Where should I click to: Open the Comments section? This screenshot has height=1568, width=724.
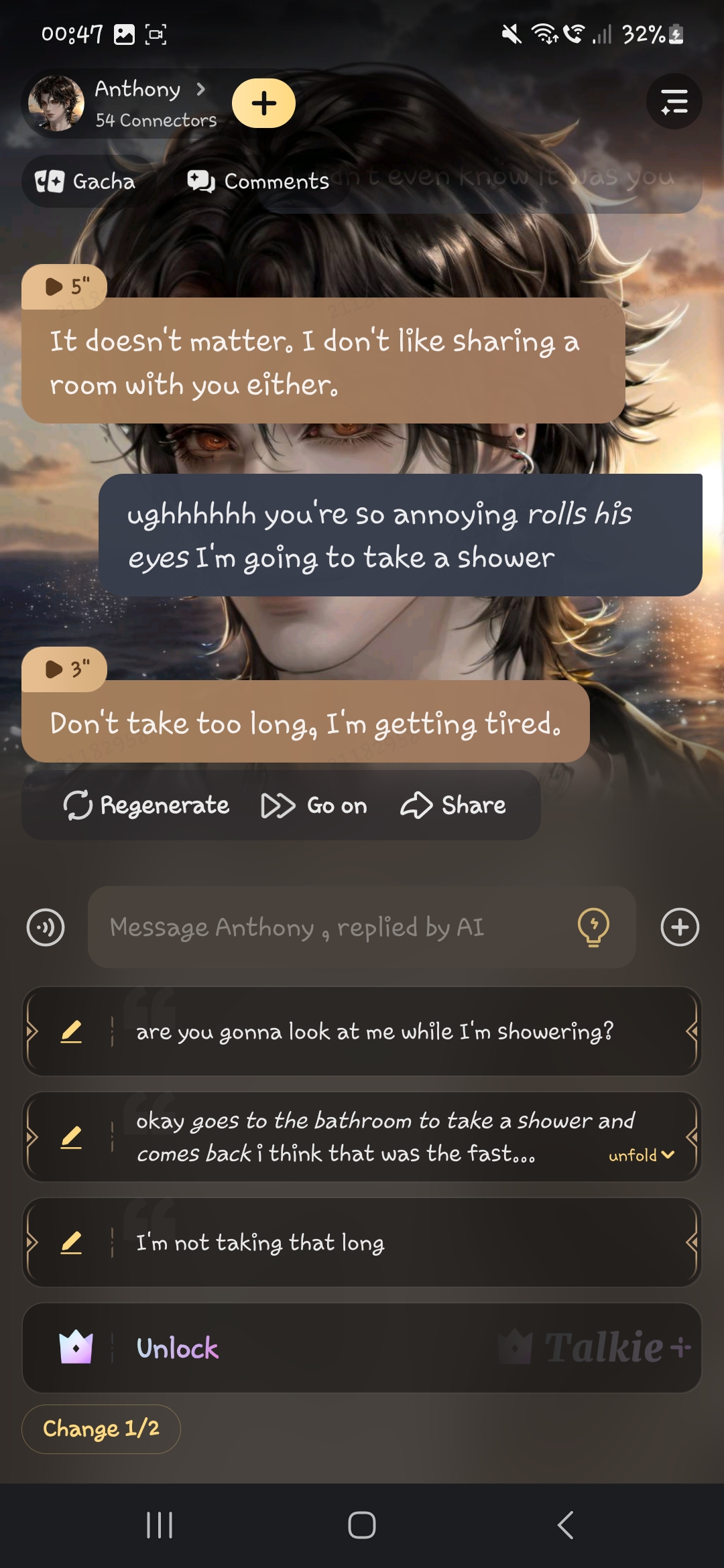(259, 182)
